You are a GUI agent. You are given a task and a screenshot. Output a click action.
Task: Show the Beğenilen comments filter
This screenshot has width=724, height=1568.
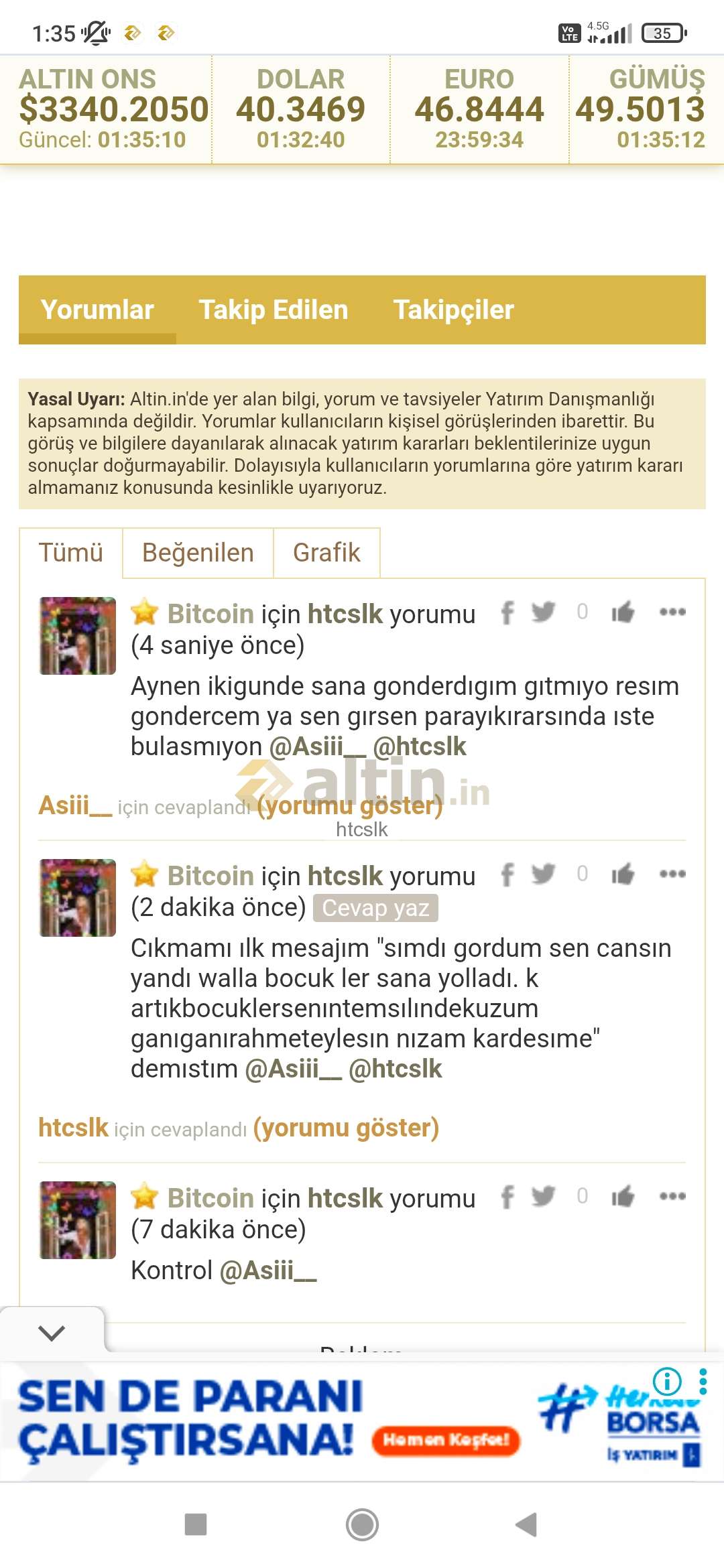pyautogui.click(x=198, y=553)
